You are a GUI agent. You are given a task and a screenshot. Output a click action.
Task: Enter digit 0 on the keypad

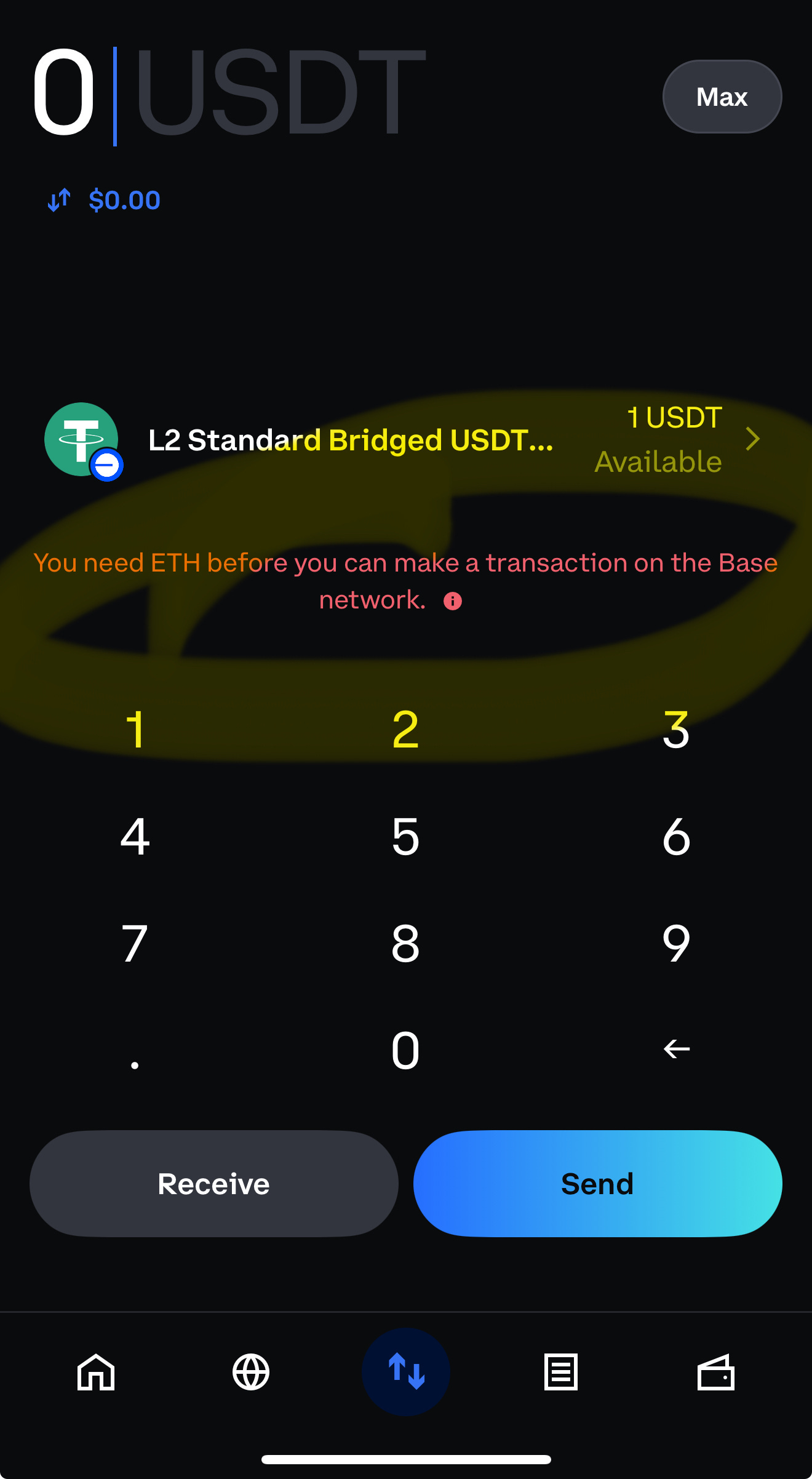(406, 1050)
